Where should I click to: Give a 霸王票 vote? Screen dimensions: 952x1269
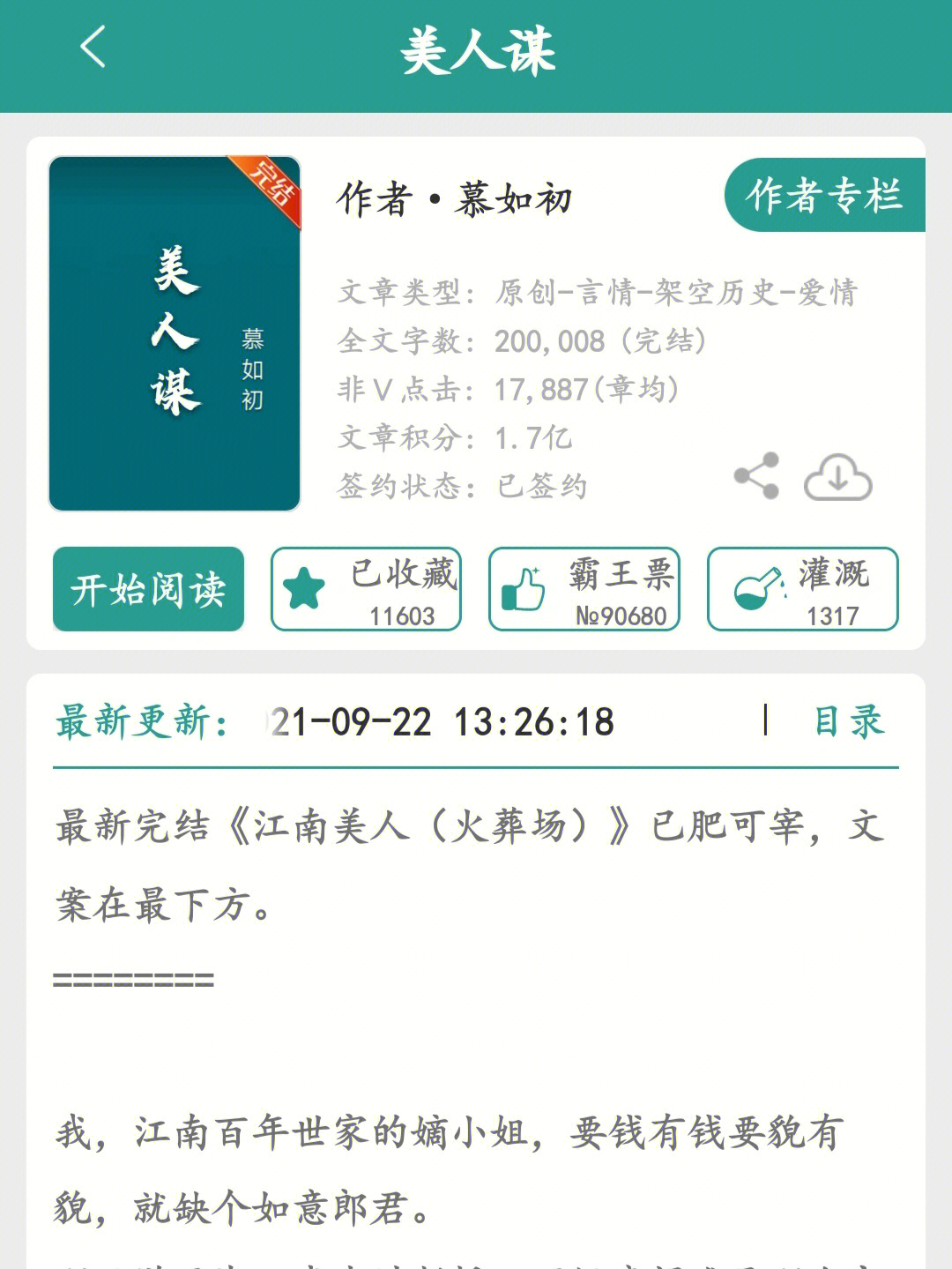584,589
